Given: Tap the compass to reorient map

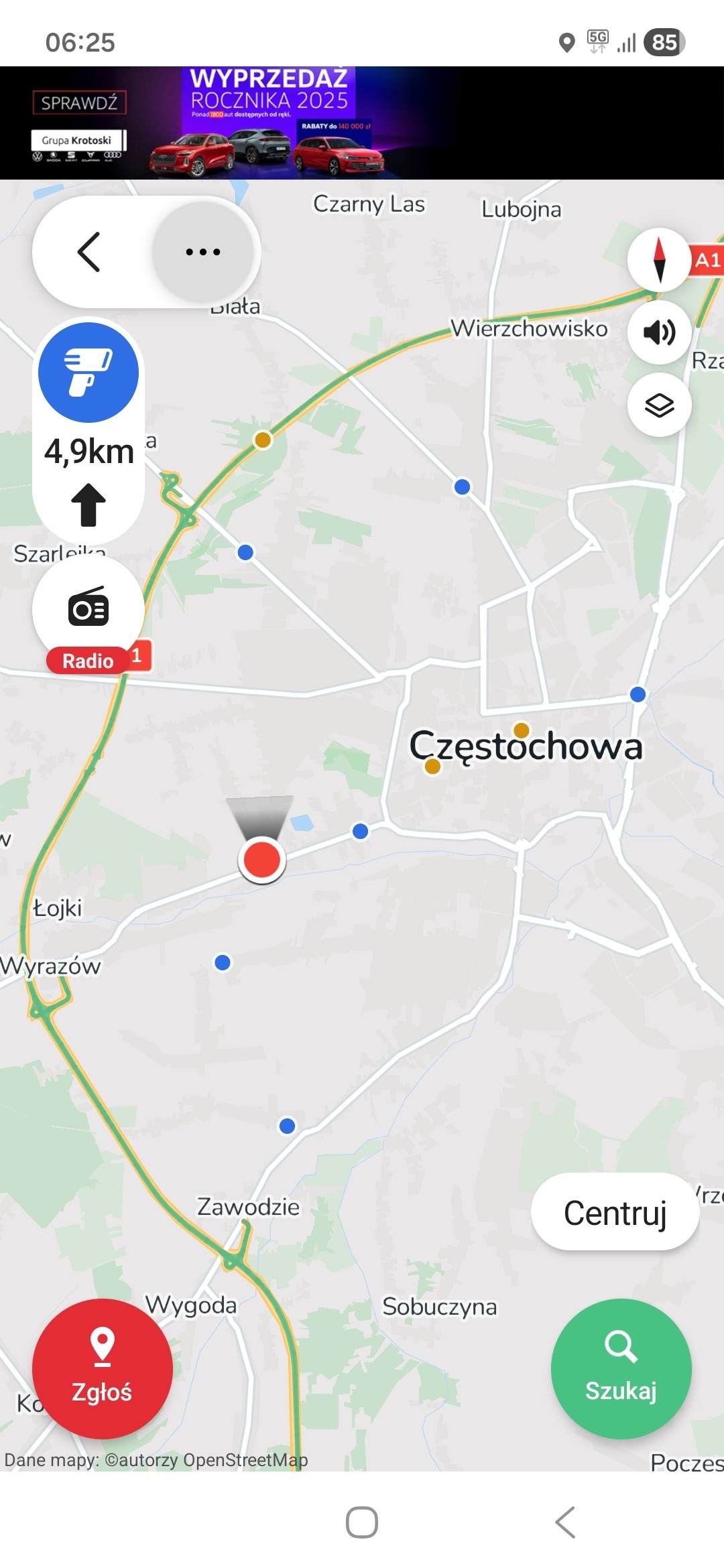Looking at the screenshot, I should pyautogui.click(x=659, y=260).
